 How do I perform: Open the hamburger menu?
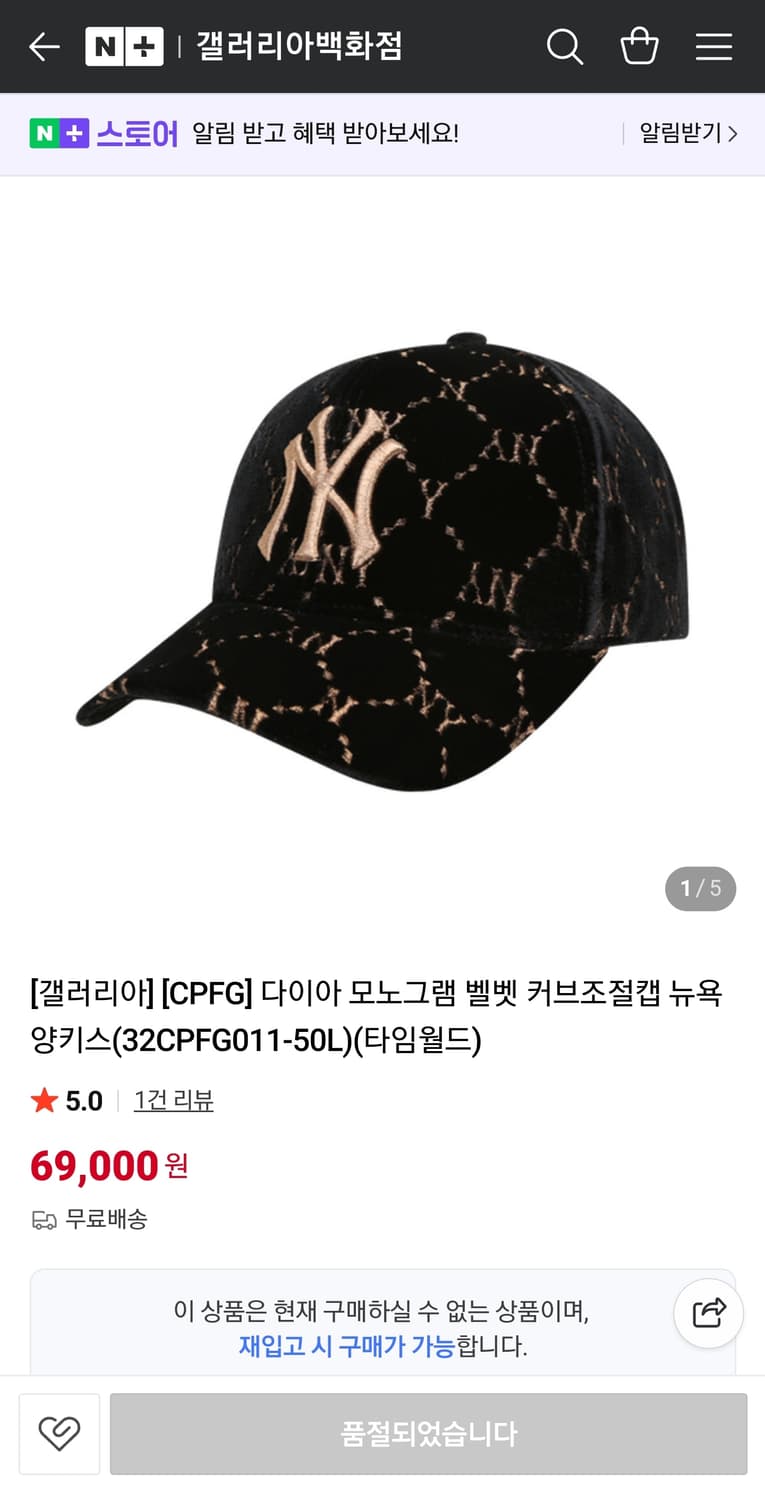point(714,46)
